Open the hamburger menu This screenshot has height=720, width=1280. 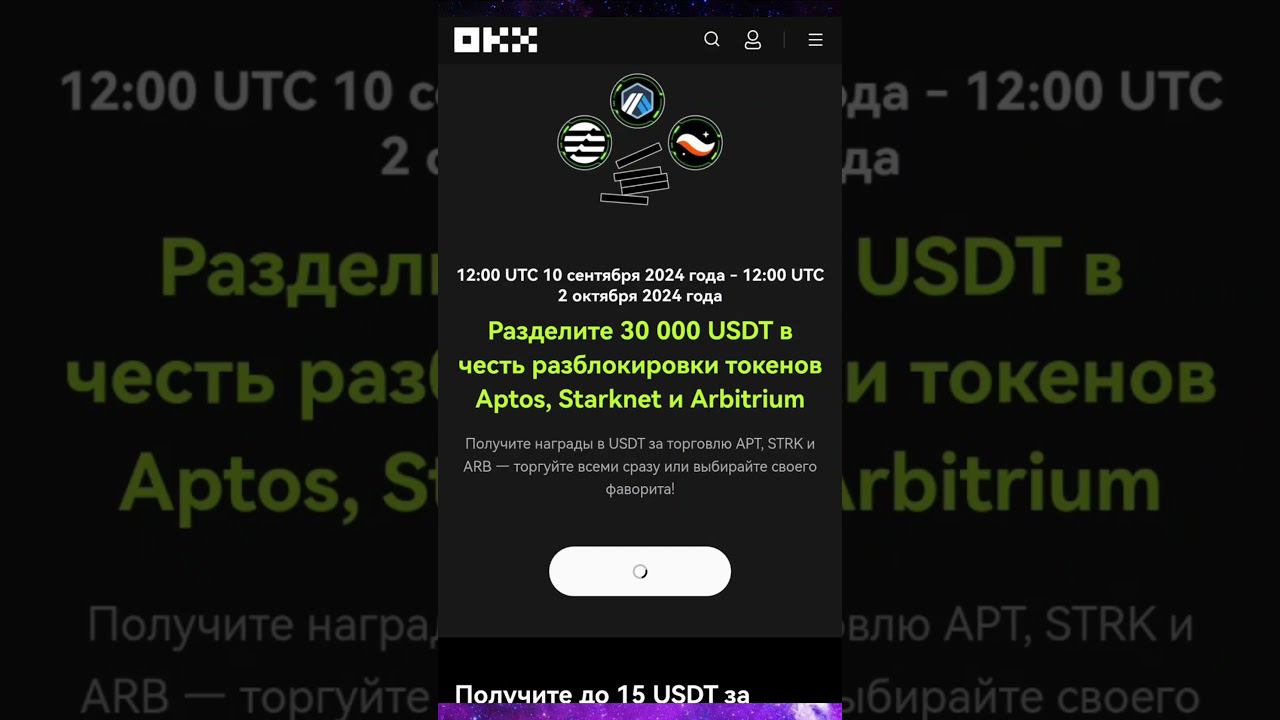click(x=815, y=40)
